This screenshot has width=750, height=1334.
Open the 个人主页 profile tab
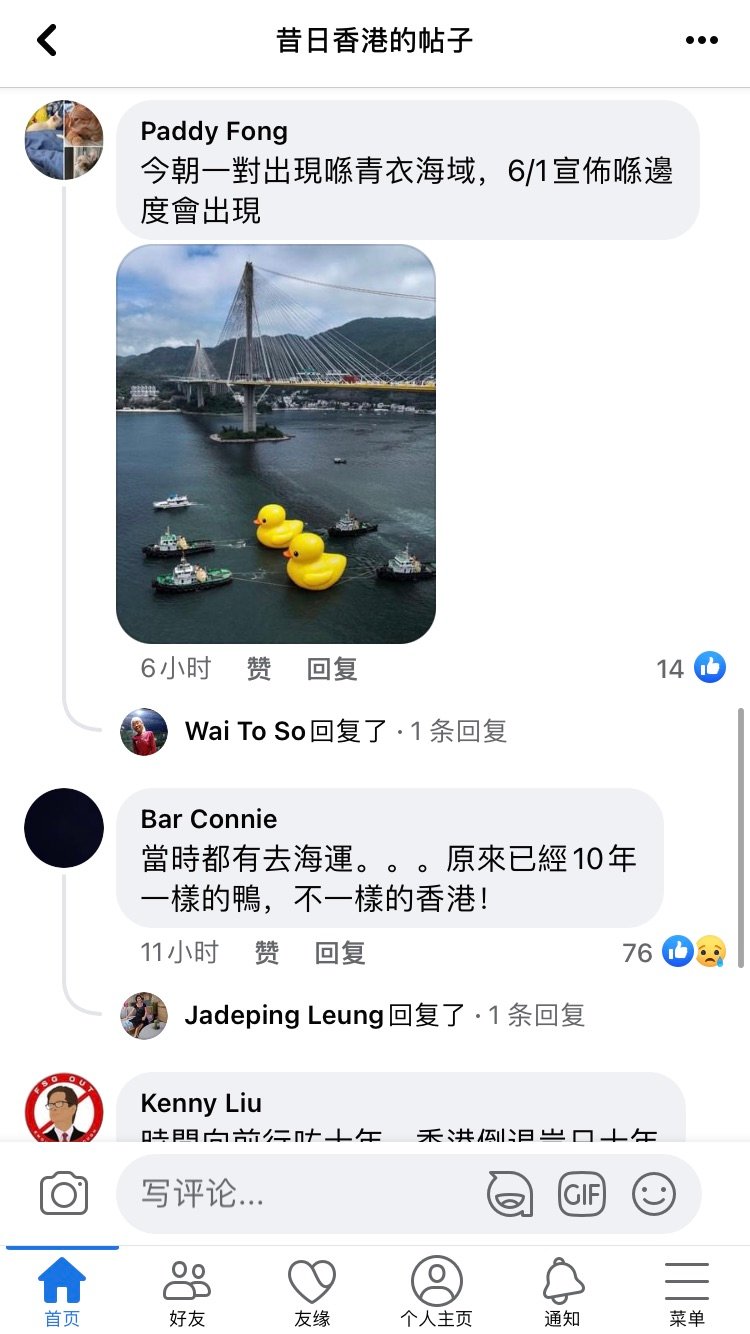point(437,1291)
